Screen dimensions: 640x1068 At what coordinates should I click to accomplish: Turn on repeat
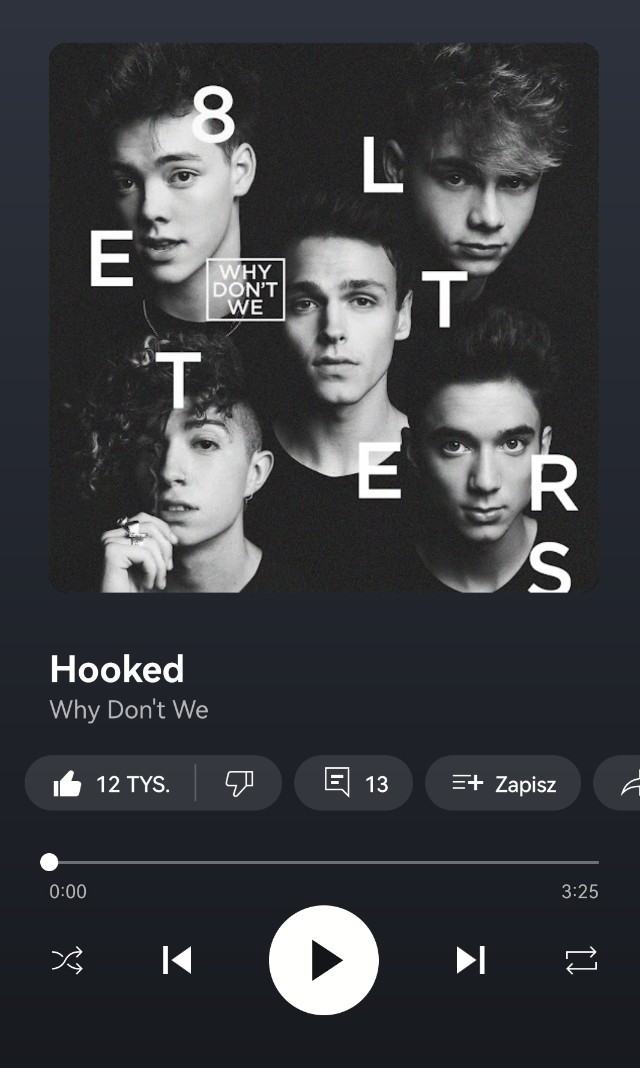[581, 960]
